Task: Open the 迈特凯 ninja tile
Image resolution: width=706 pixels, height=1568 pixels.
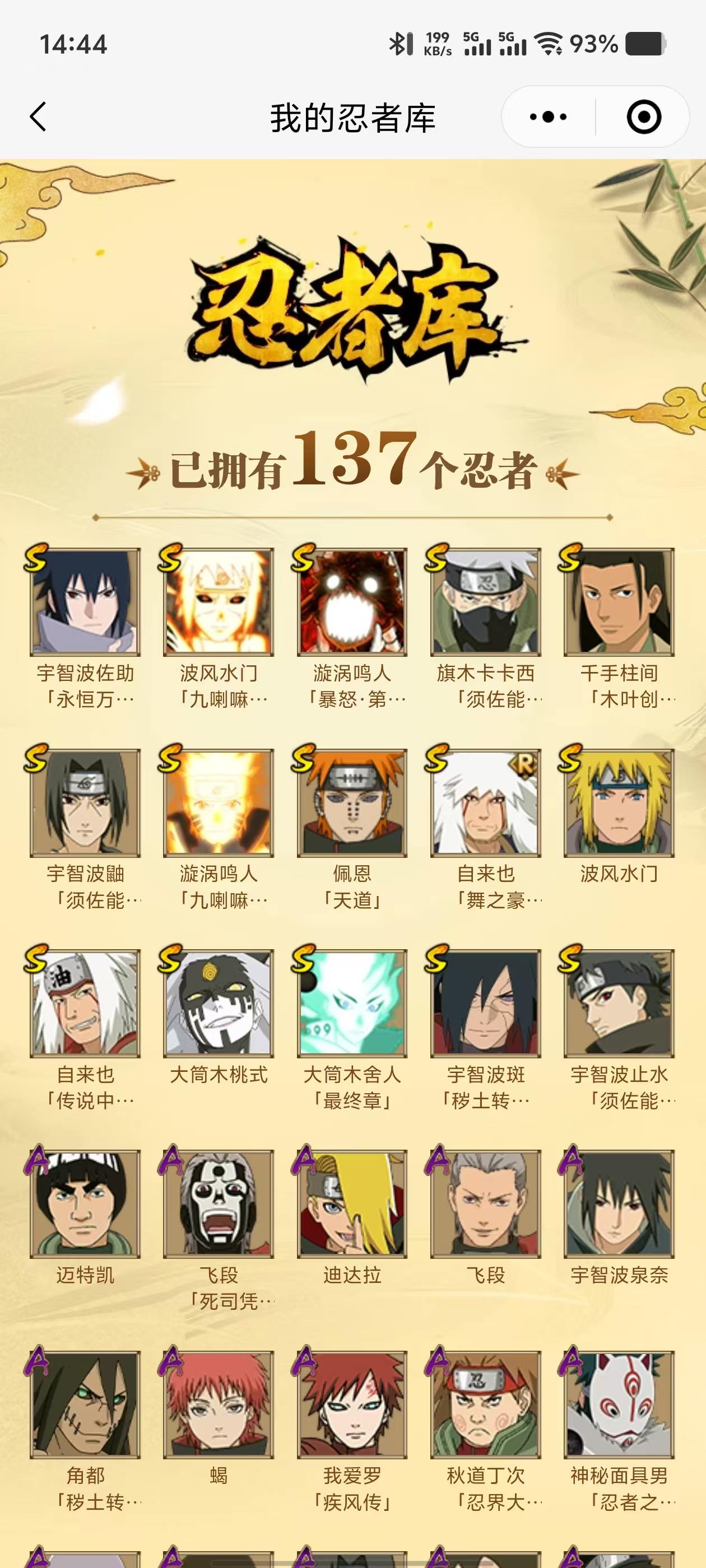Action: tap(85, 1203)
